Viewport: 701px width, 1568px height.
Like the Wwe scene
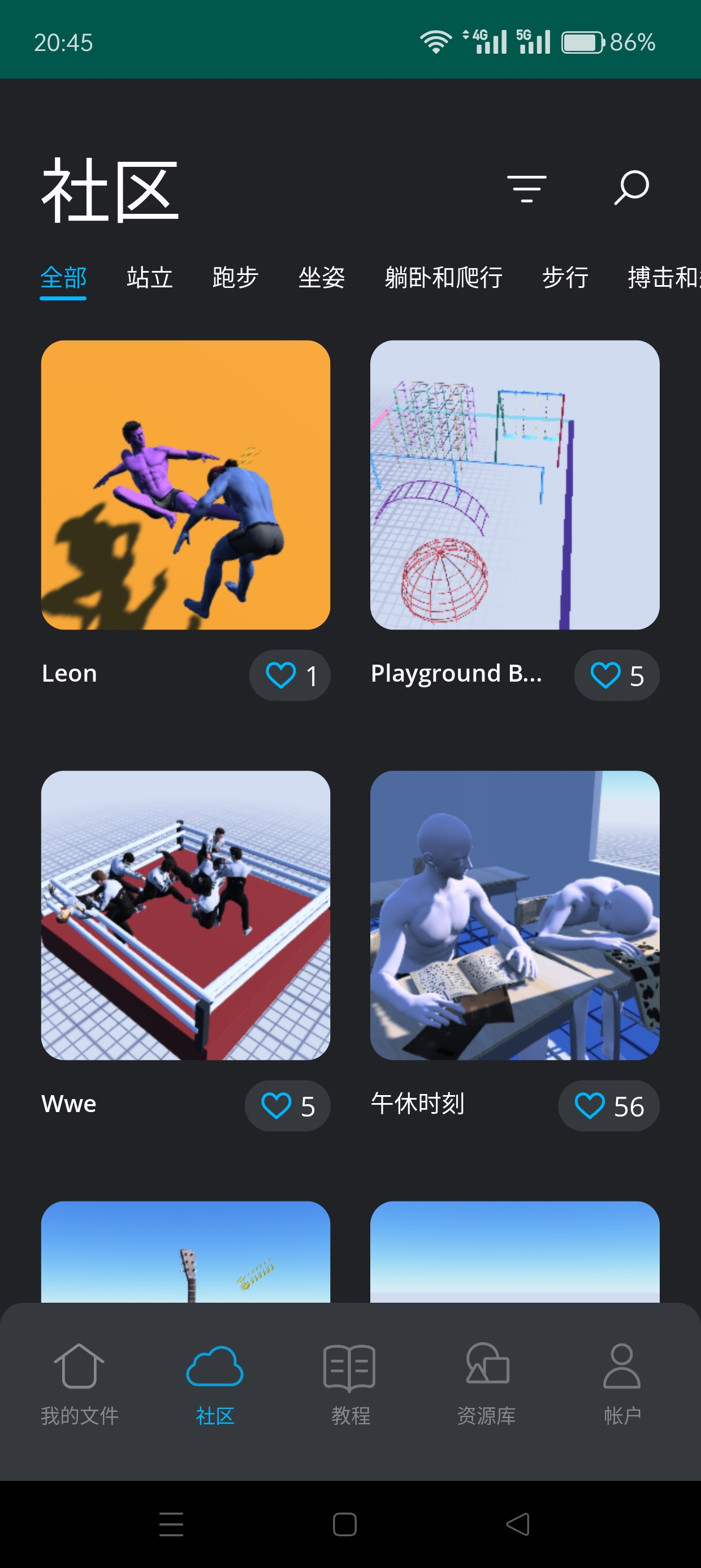point(287,1105)
